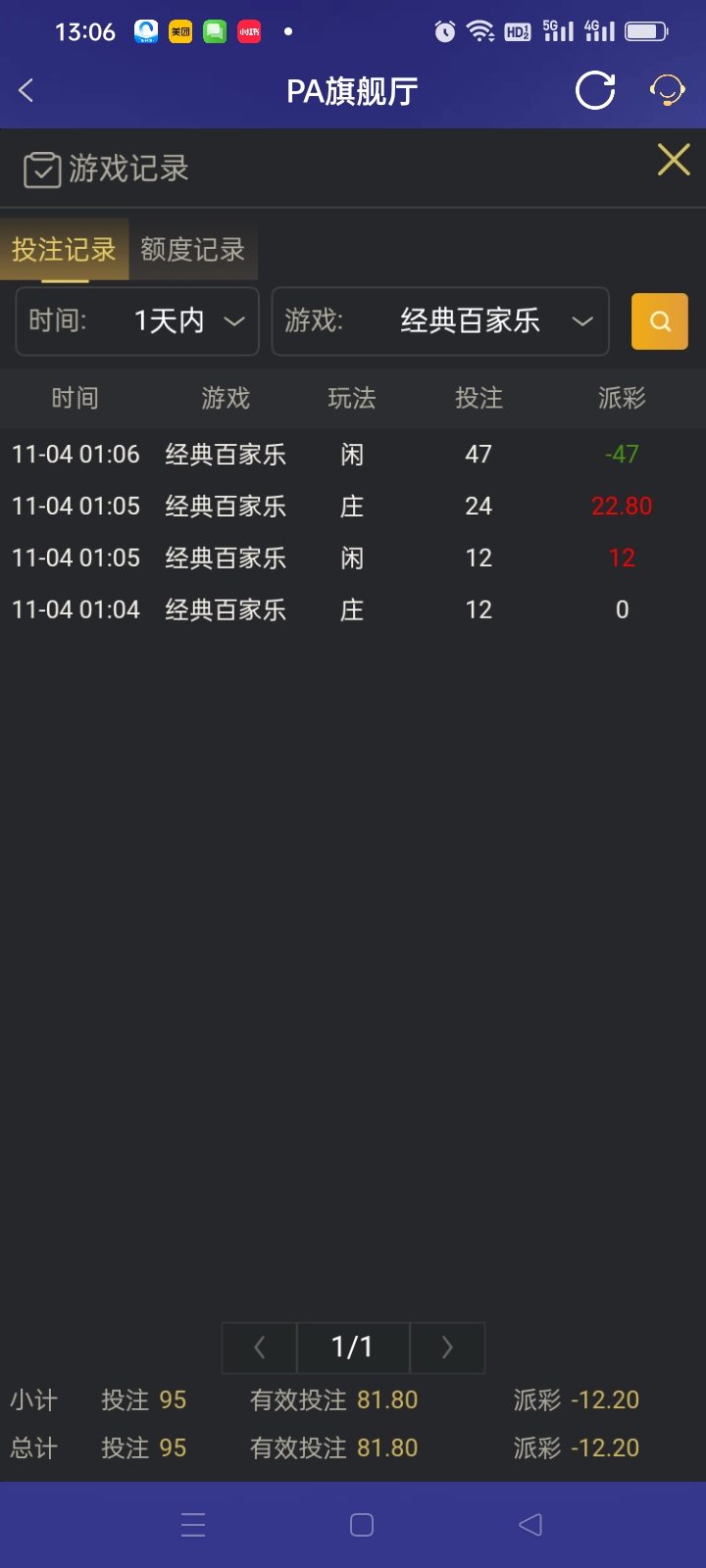Open the customer service headset icon

pyautogui.click(x=666, y=90)
